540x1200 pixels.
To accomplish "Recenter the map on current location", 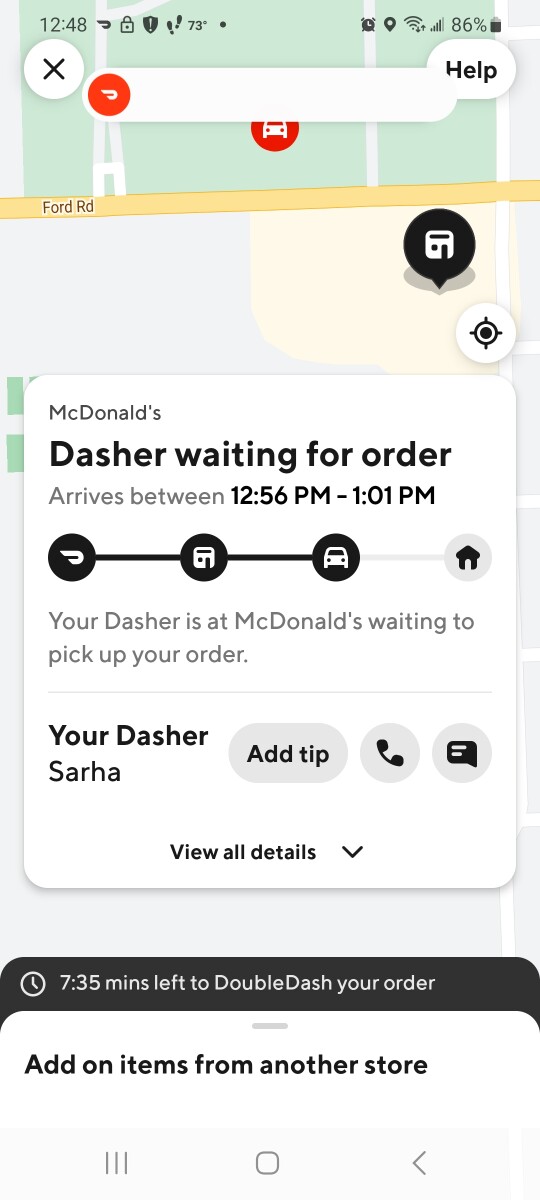I will pos(486,333).
